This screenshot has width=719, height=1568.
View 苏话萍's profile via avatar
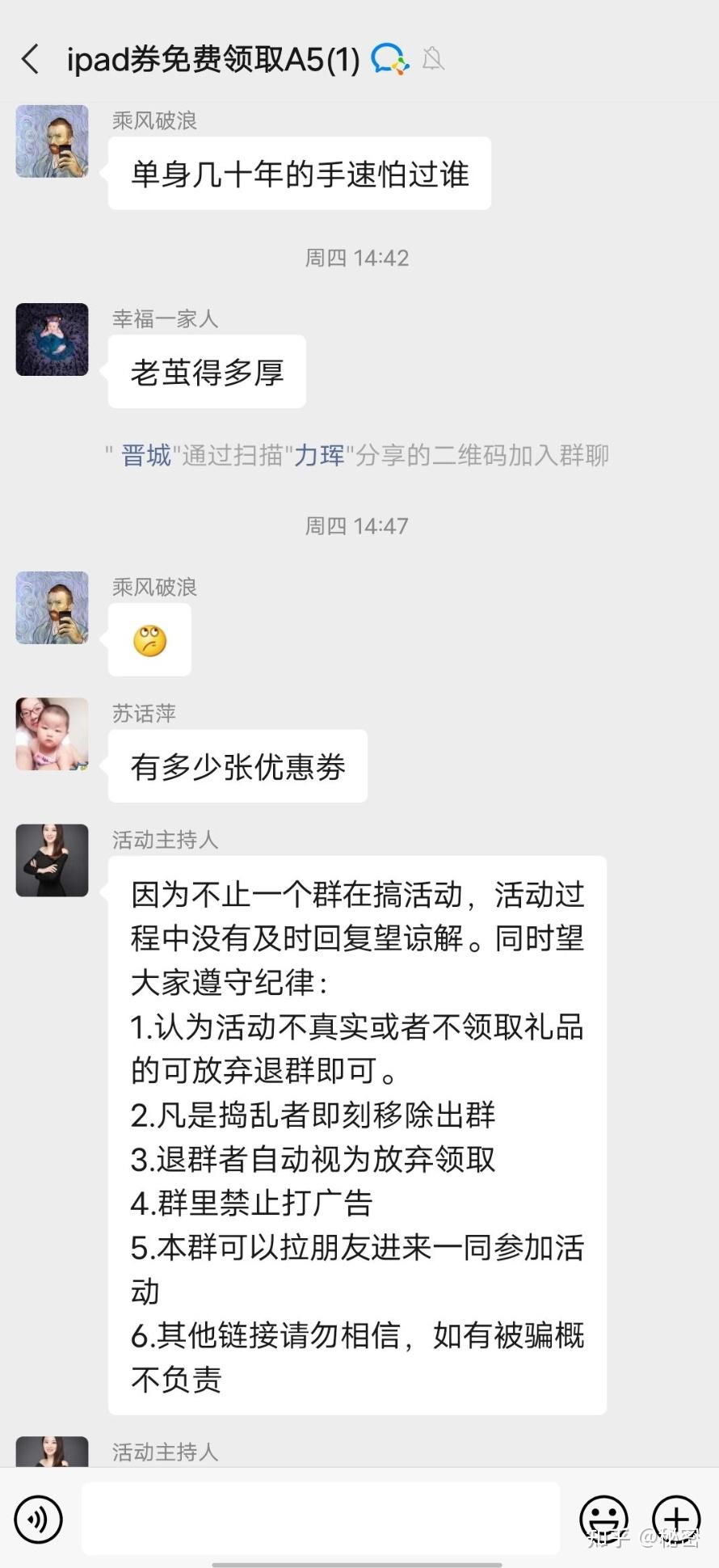53,734
